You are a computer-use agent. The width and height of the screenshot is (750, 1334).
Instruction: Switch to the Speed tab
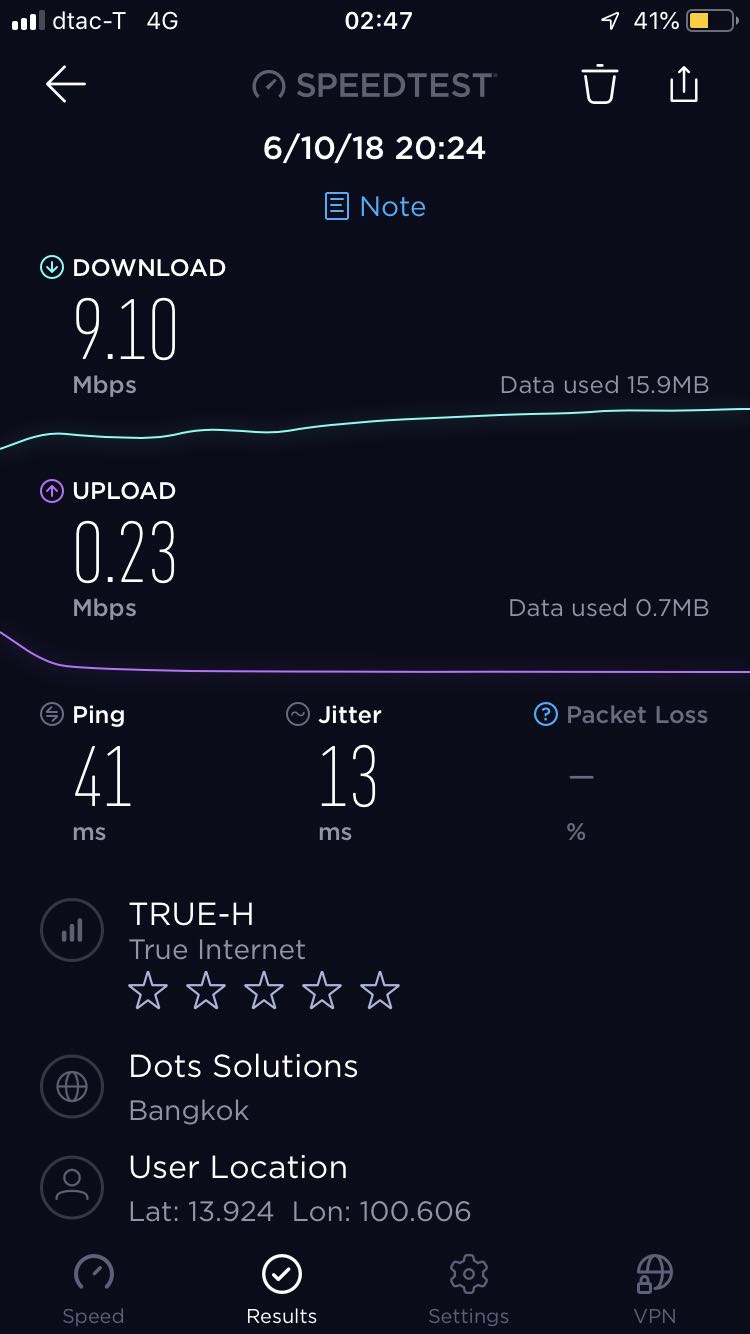click(x=93, y=1288)
